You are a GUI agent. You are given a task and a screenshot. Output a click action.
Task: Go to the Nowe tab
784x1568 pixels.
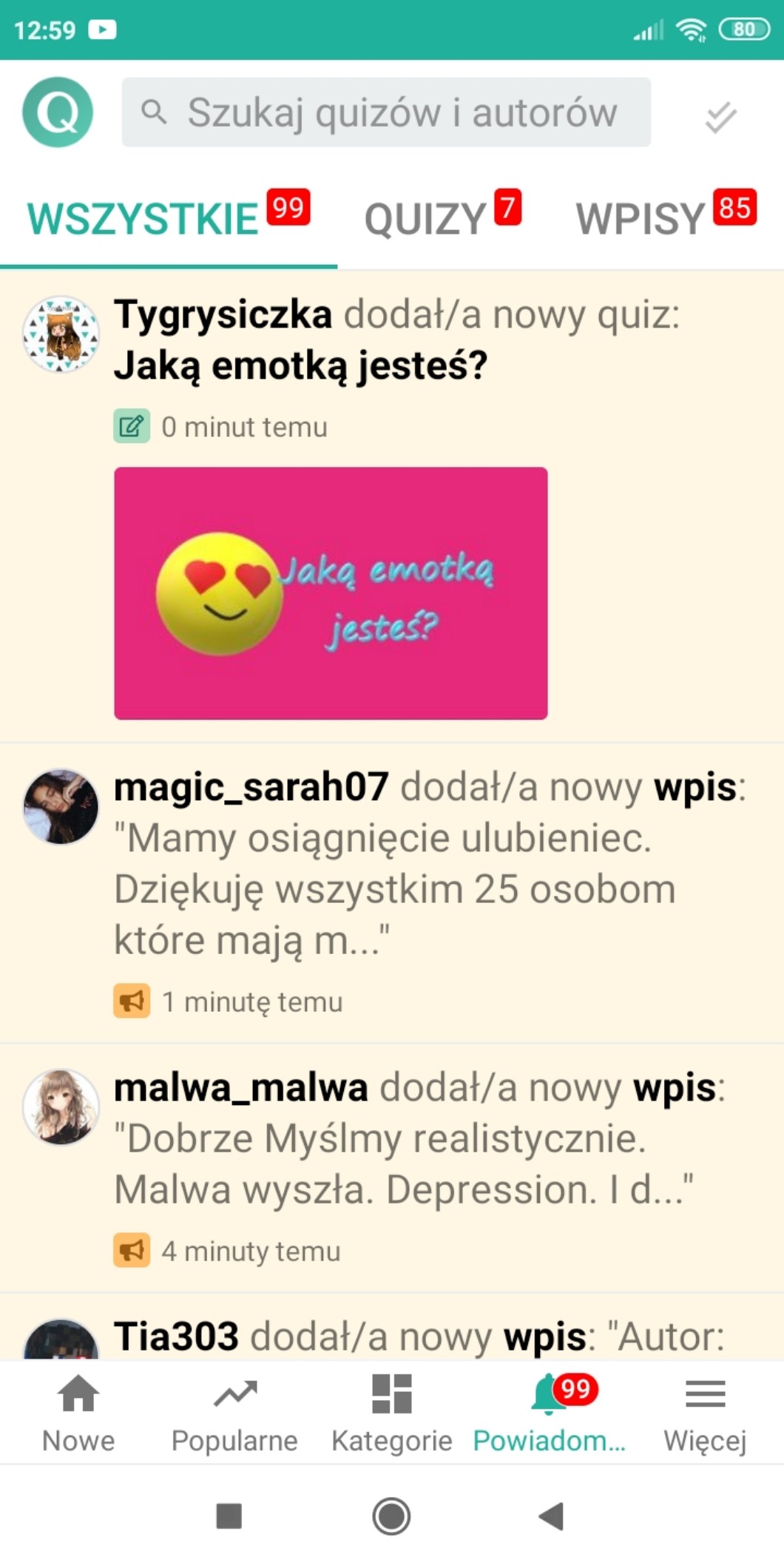point(78,1413)
